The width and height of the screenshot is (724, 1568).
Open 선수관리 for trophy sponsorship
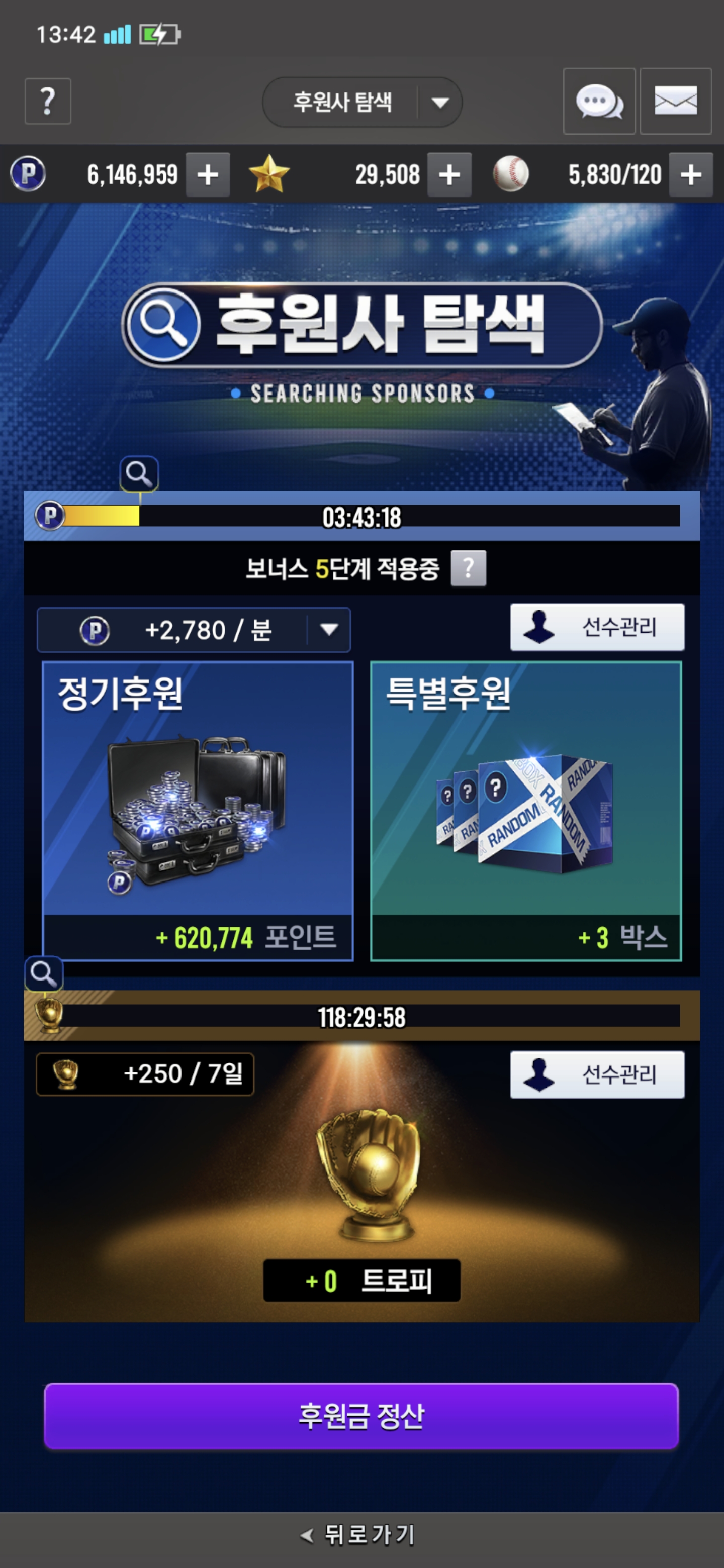click(x=597, y=1075)
